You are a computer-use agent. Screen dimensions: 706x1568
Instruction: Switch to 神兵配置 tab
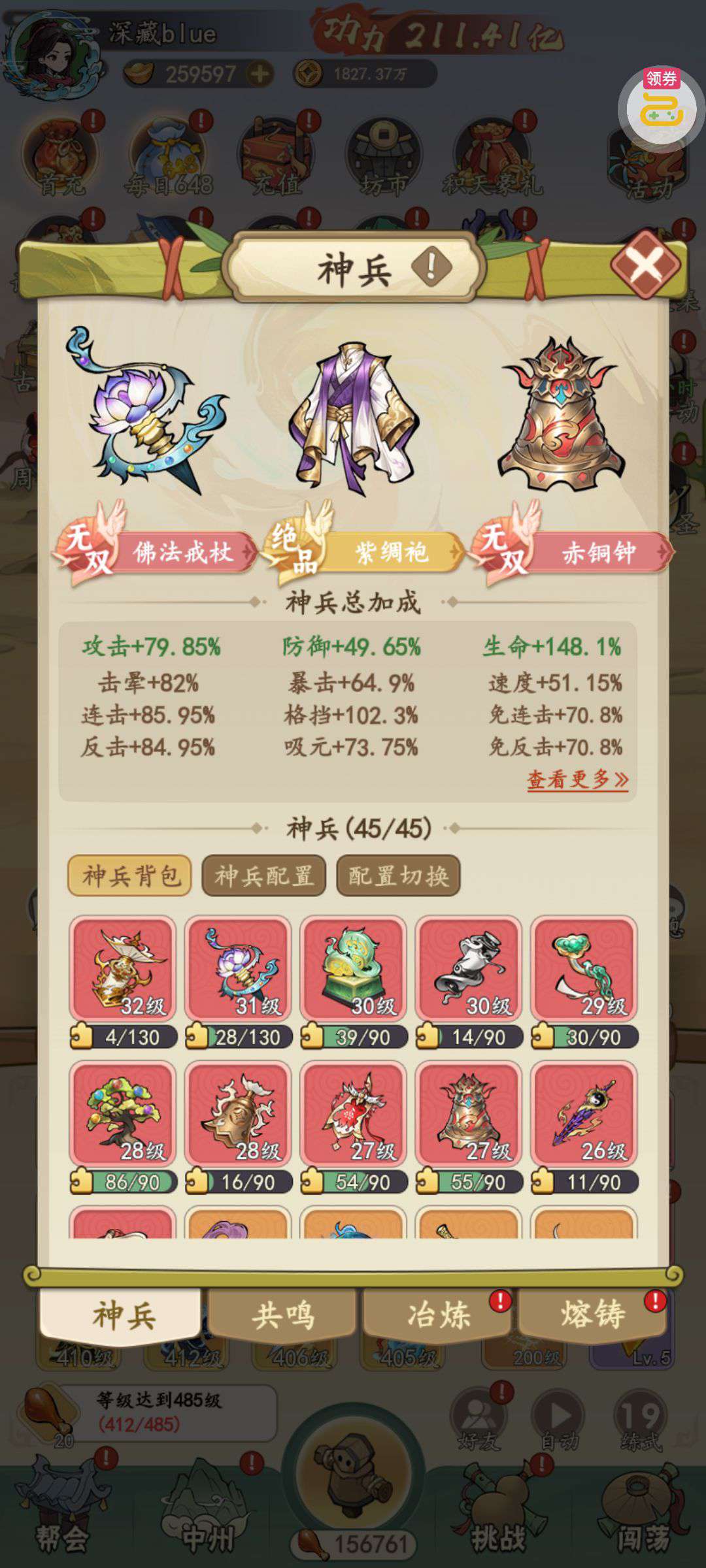(264, 875)
